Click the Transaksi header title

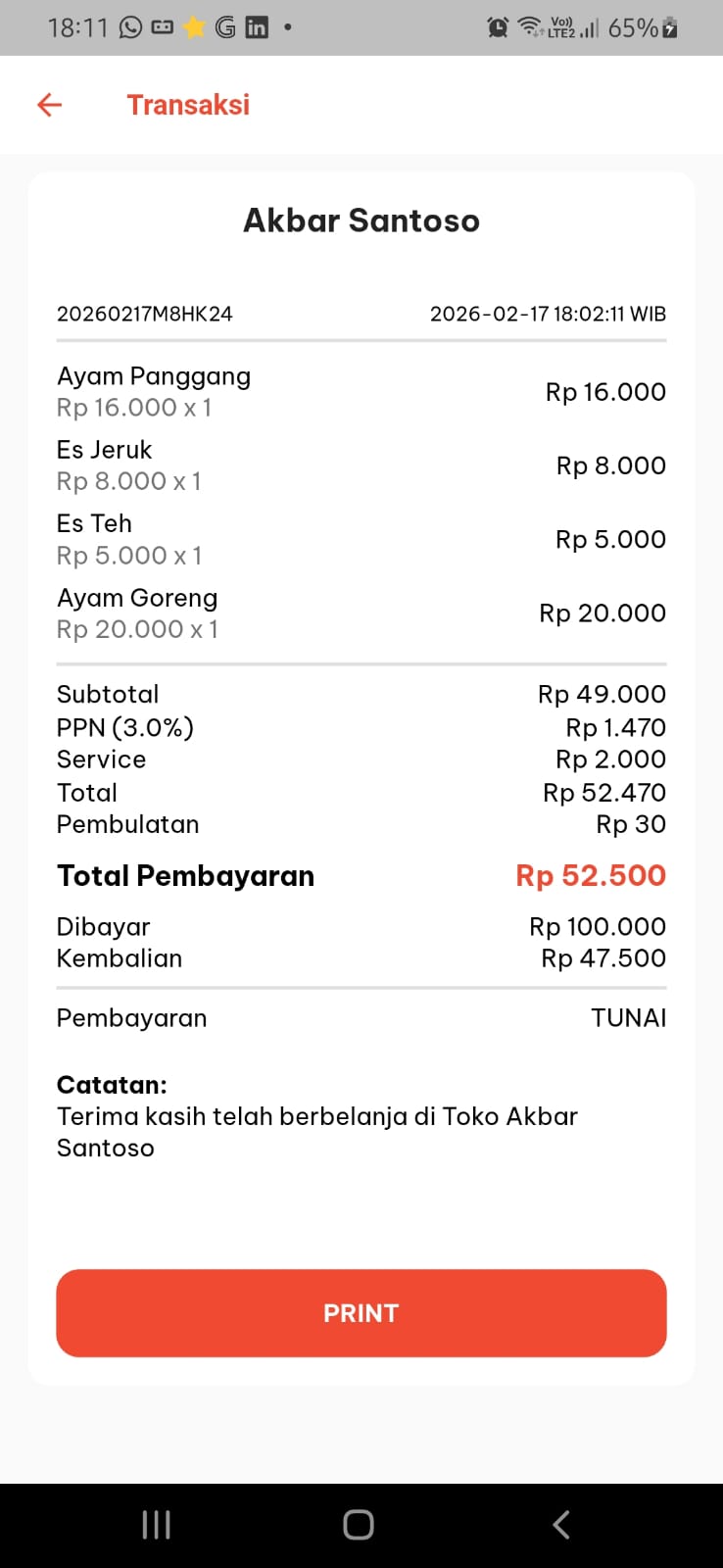[188, 104]
